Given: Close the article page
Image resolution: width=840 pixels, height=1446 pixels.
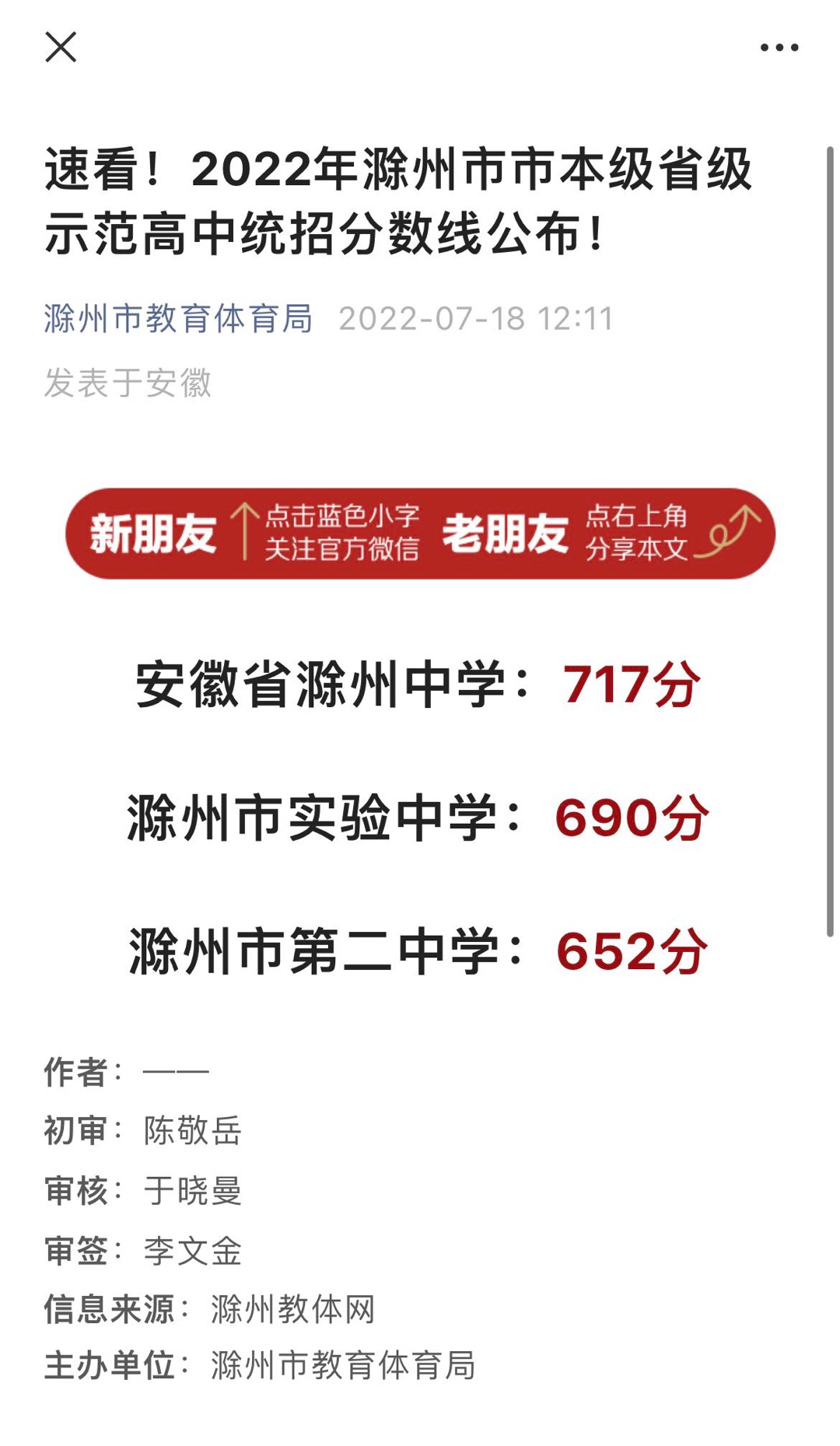Looking at the screenshot, I should [x=61, y=47].
